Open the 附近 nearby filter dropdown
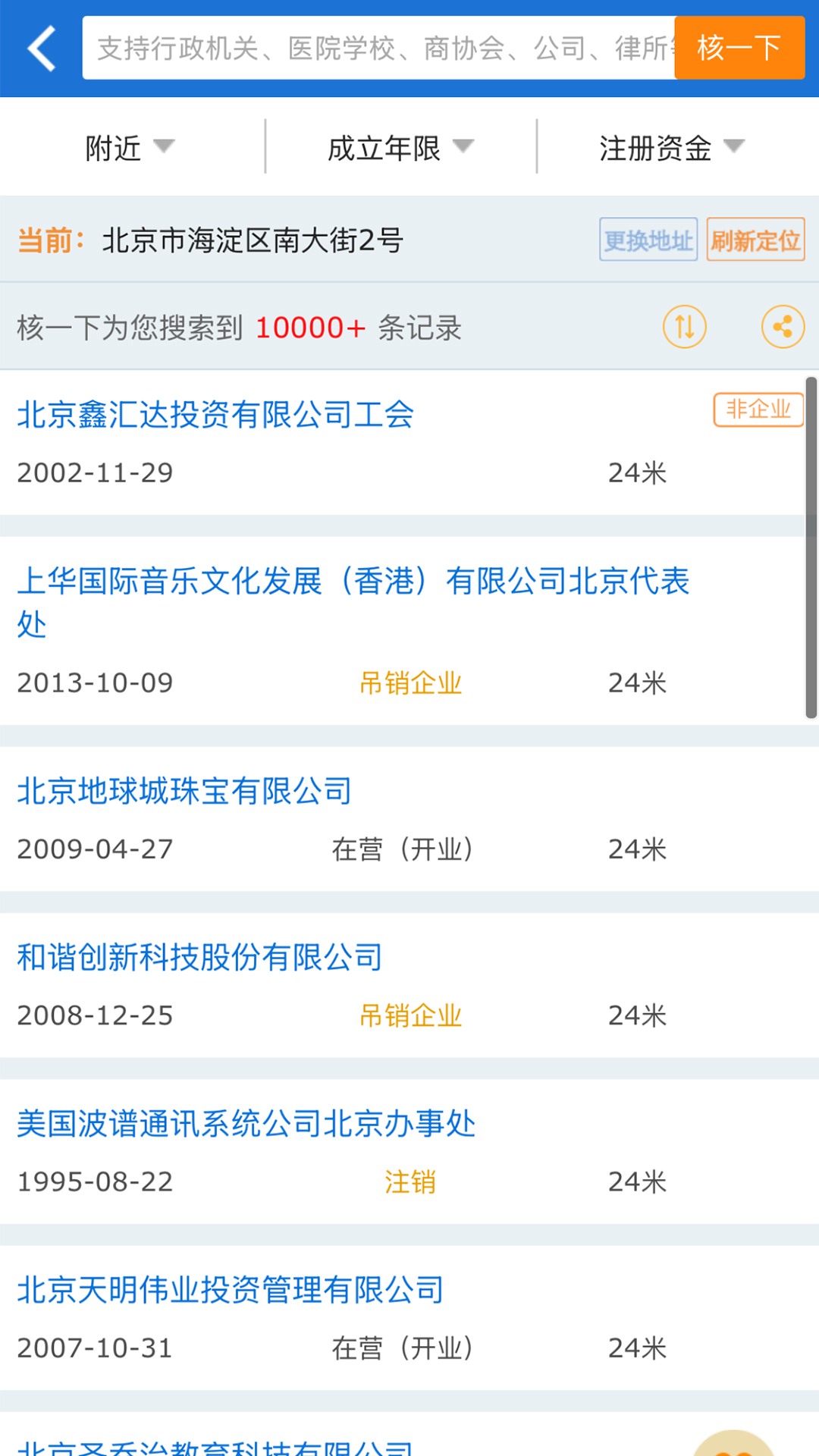The width and height of the screenshot is (819, 1456). [x=129, y=146]
